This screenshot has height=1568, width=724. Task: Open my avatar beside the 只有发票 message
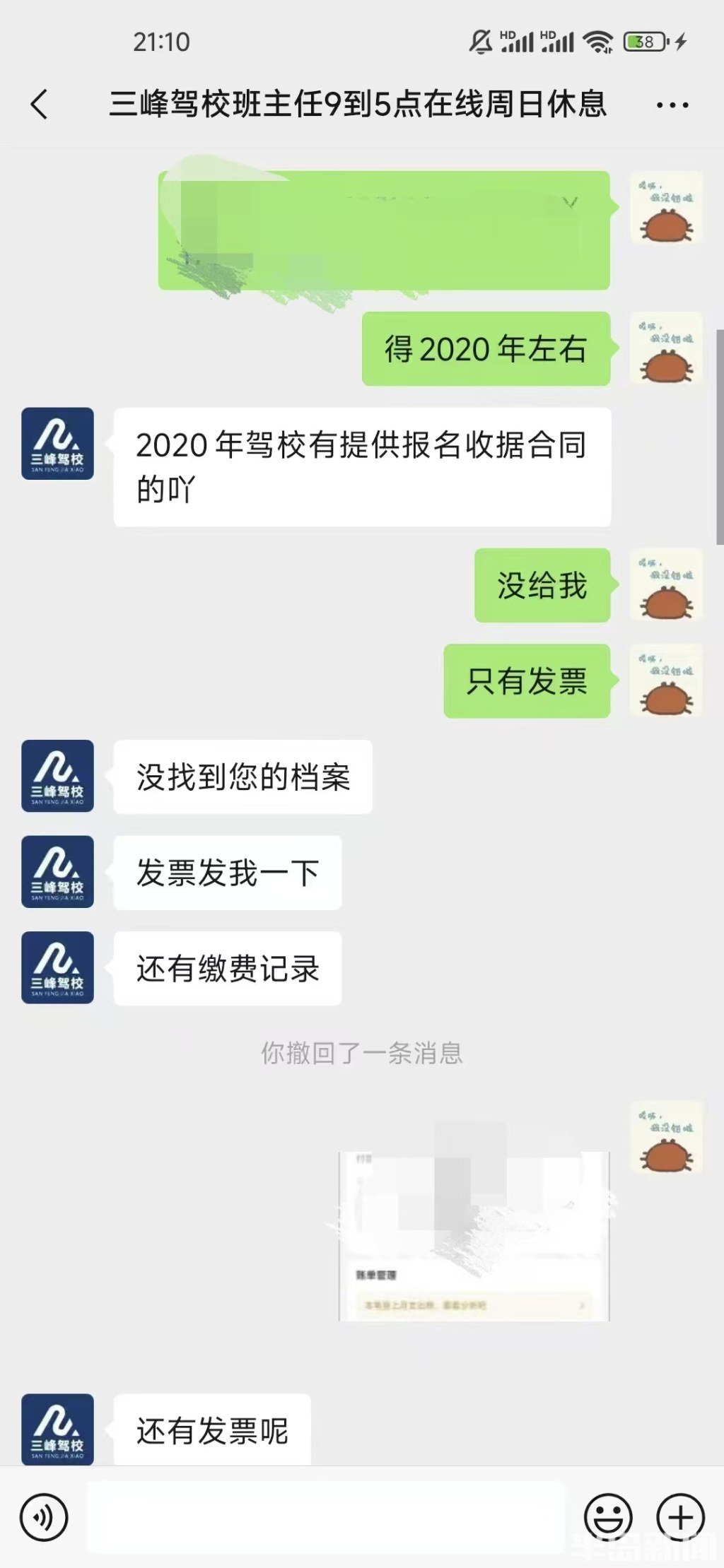pyautogui.click(x=666, y=680)
